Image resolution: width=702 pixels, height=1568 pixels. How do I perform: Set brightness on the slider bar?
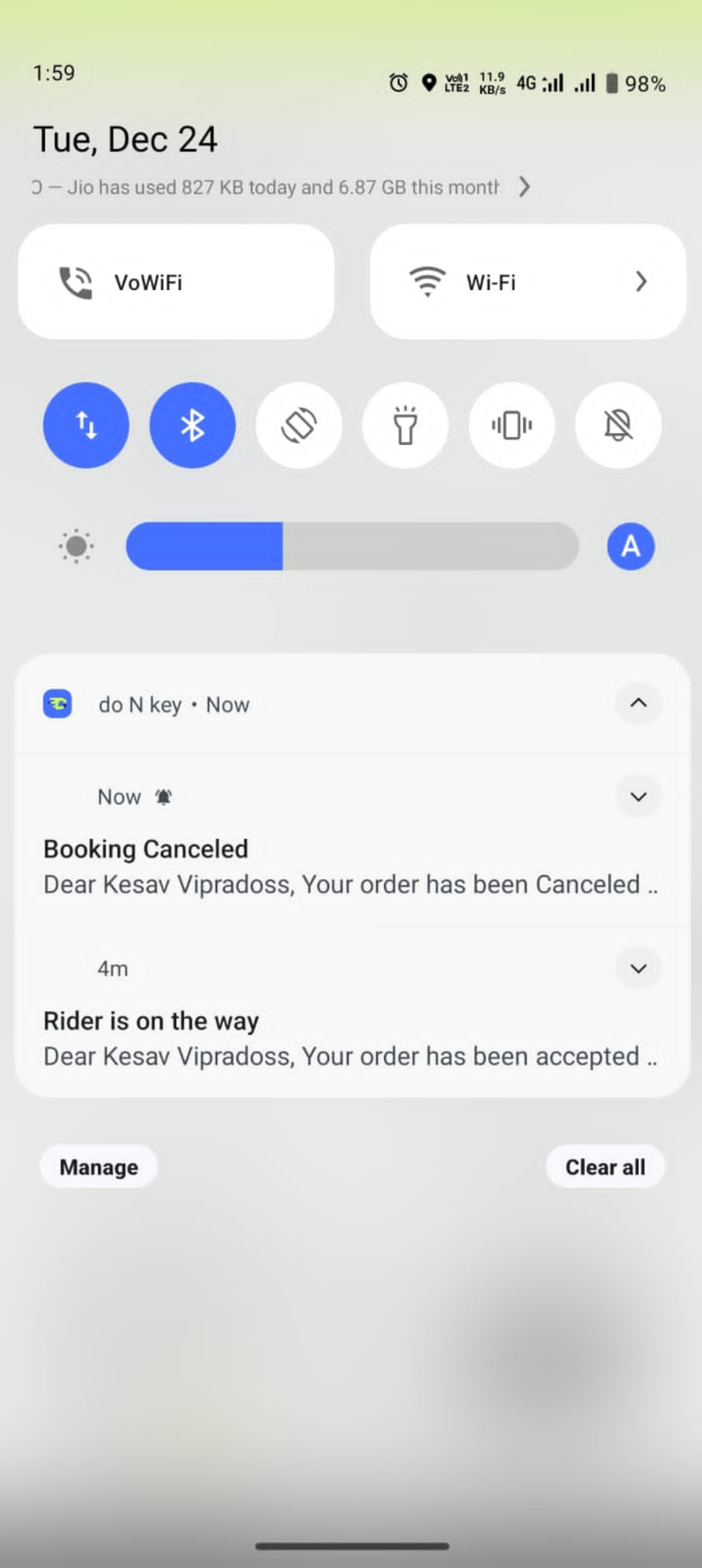pyautogui.click(x=352, y=546)
